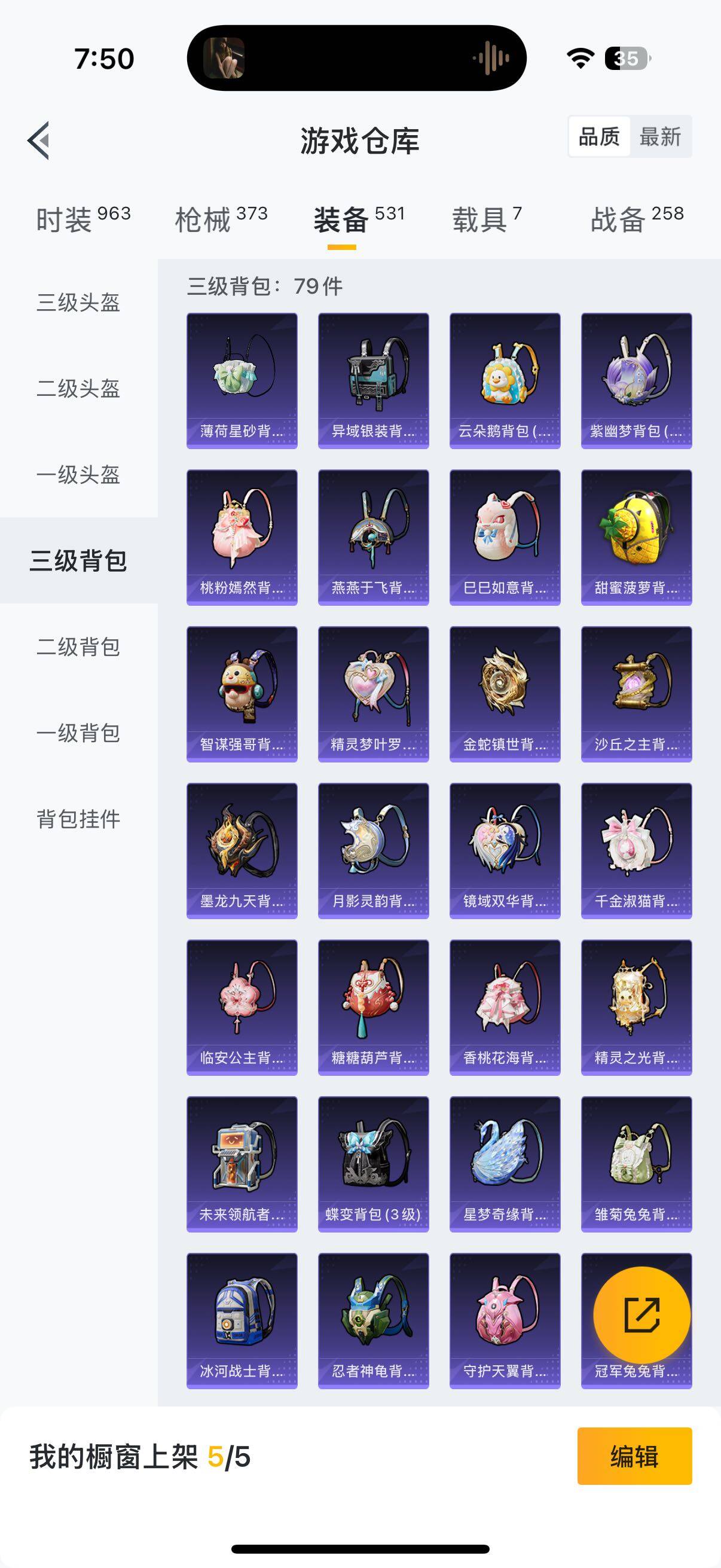Open the 蝶变背包 (3级) item
The height and width of the screenshot is (1568, 721).
(373, 1163)
